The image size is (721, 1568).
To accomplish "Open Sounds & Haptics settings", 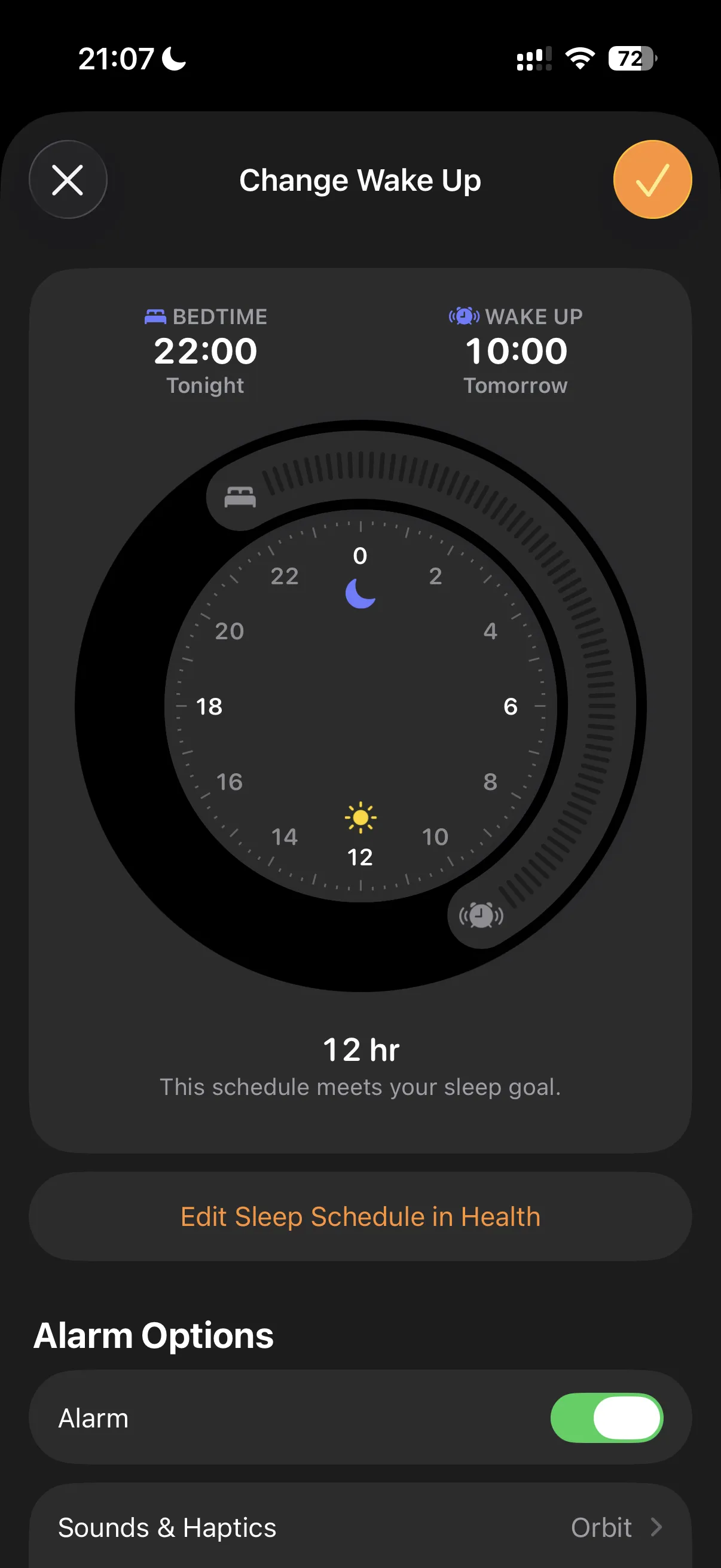I will (x=360, y=1527).
